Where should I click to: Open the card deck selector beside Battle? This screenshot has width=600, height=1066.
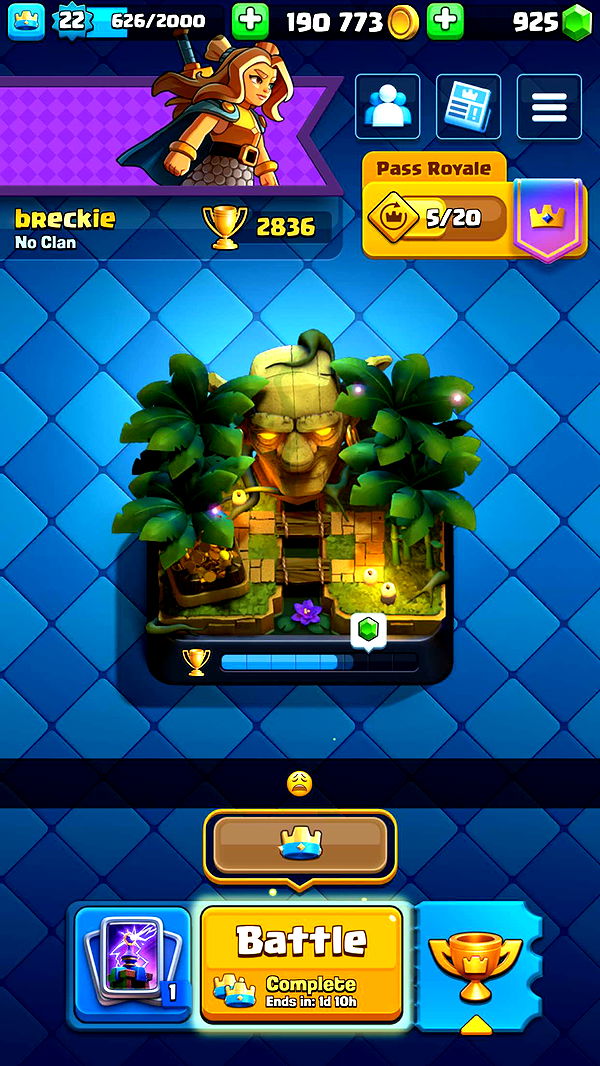(132, 965)
